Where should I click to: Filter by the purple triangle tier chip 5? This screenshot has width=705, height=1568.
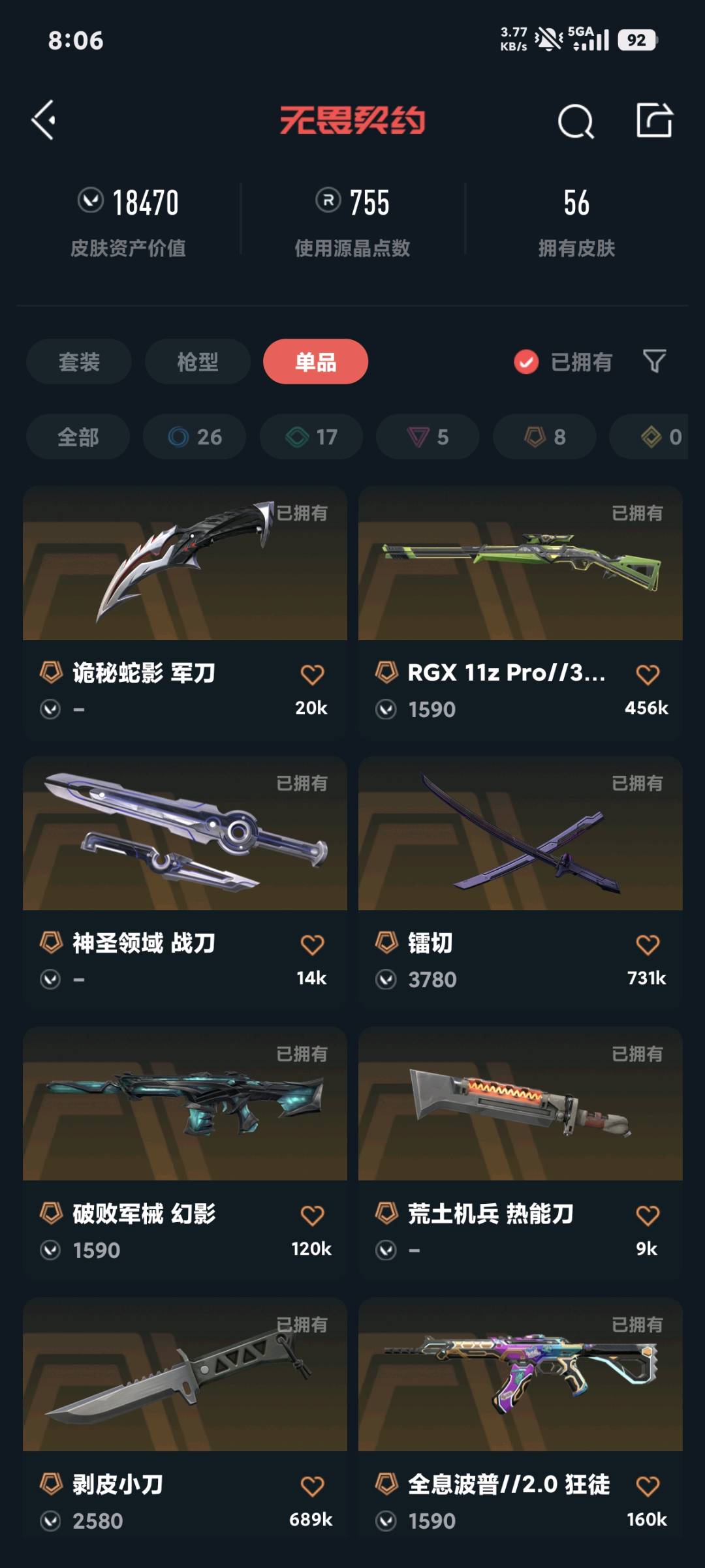pos(428,437)
